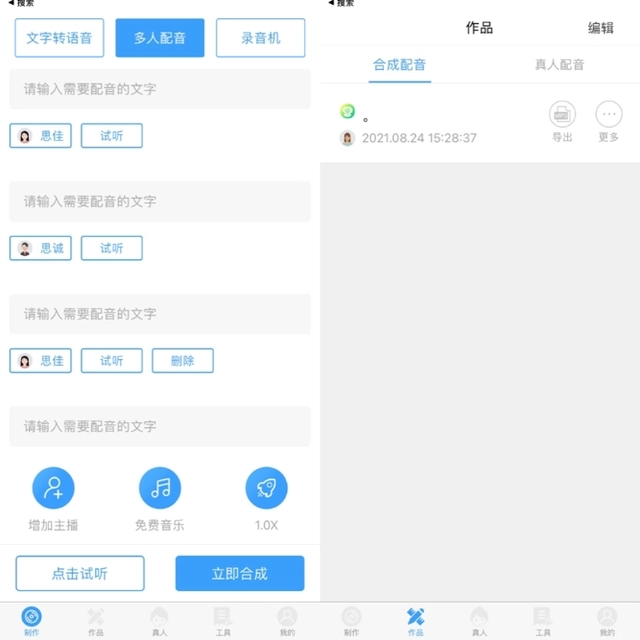Adjust the 1.0X speech speed

(266, 499)
